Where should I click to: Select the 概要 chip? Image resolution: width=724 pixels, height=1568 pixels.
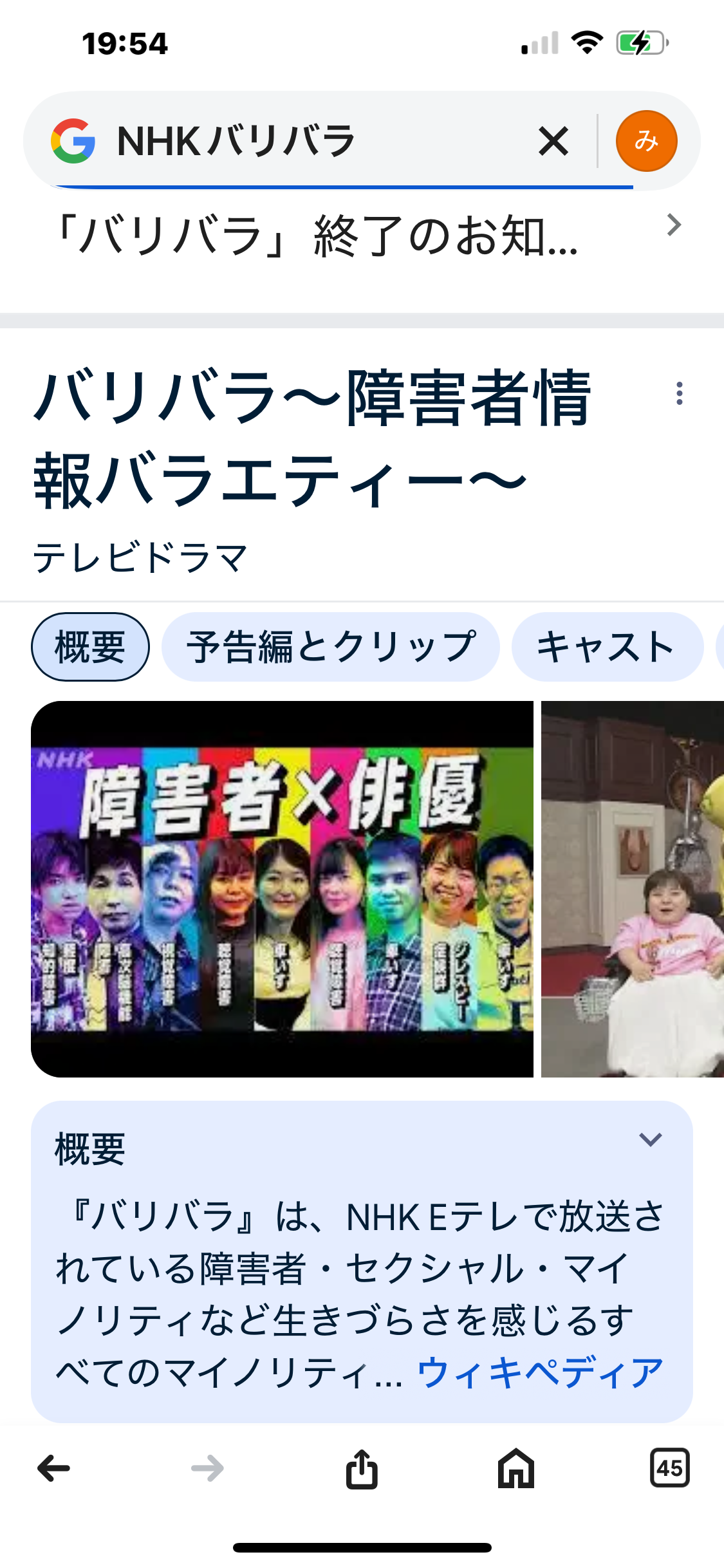tap(90, 647)
